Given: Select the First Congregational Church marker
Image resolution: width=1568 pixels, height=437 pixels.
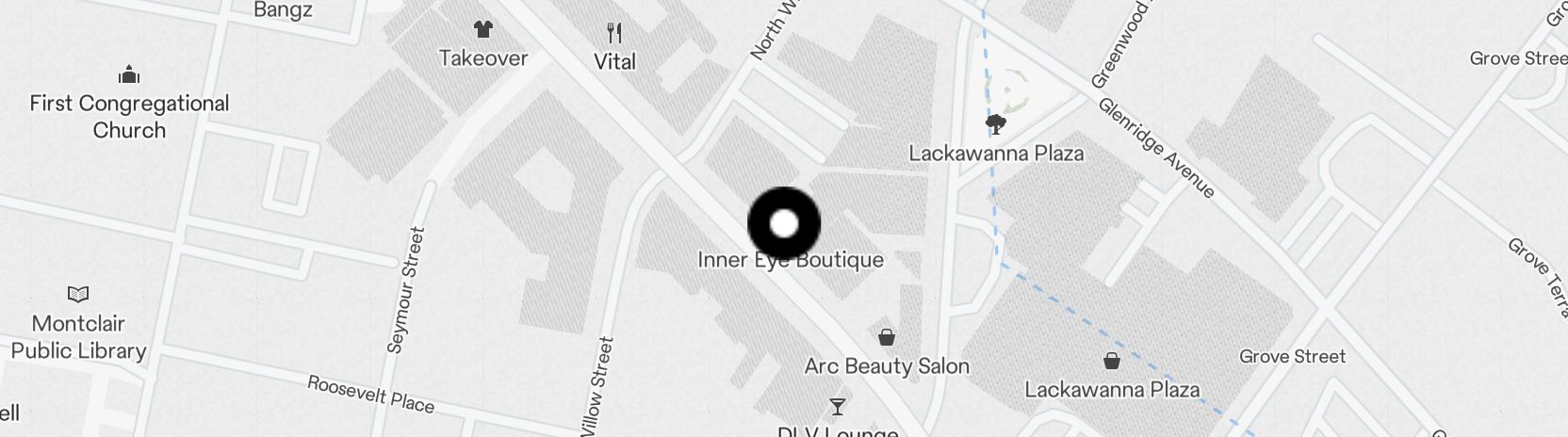Looking at the screenshot, I should (x=129, y=74).
